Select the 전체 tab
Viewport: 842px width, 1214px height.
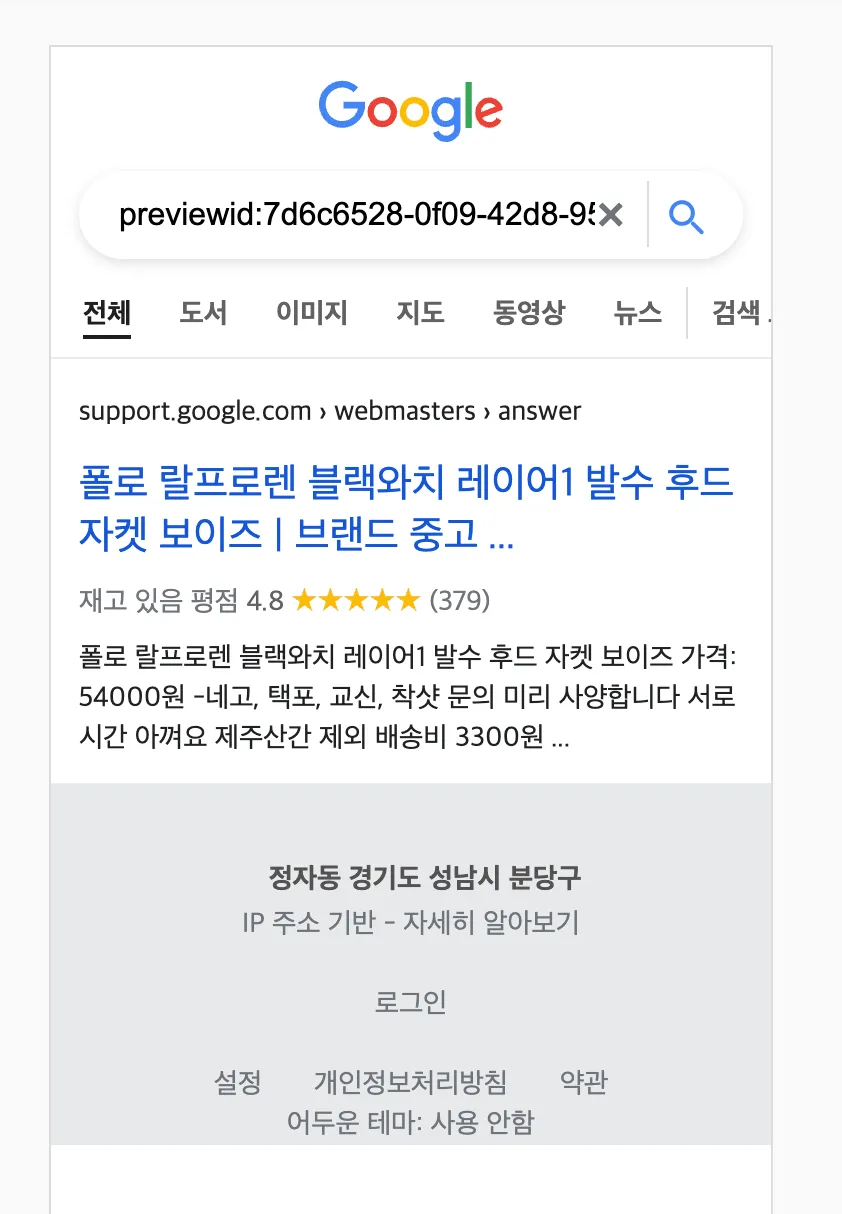(107, 313)
